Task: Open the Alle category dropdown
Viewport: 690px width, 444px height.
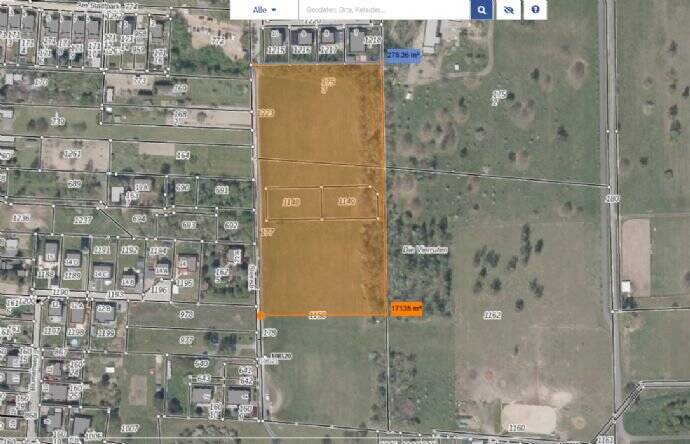Action: [x=265, y=10]
